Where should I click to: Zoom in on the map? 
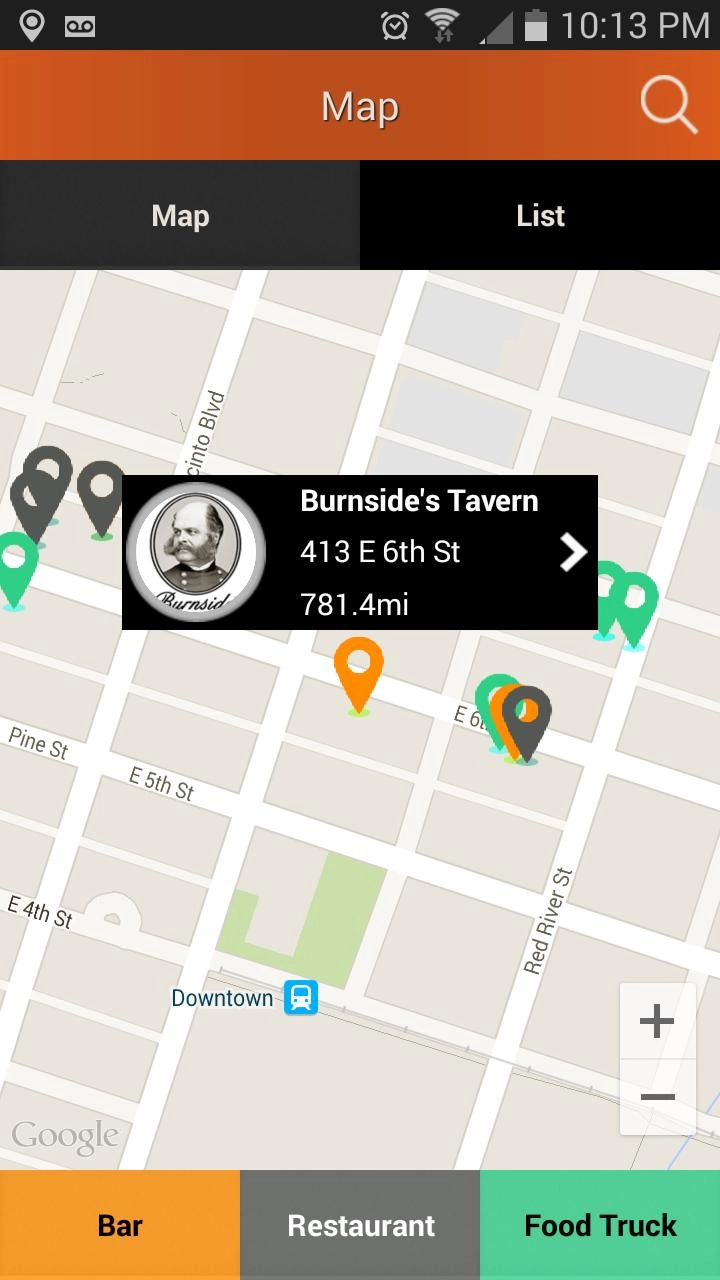click(657, 1021)
